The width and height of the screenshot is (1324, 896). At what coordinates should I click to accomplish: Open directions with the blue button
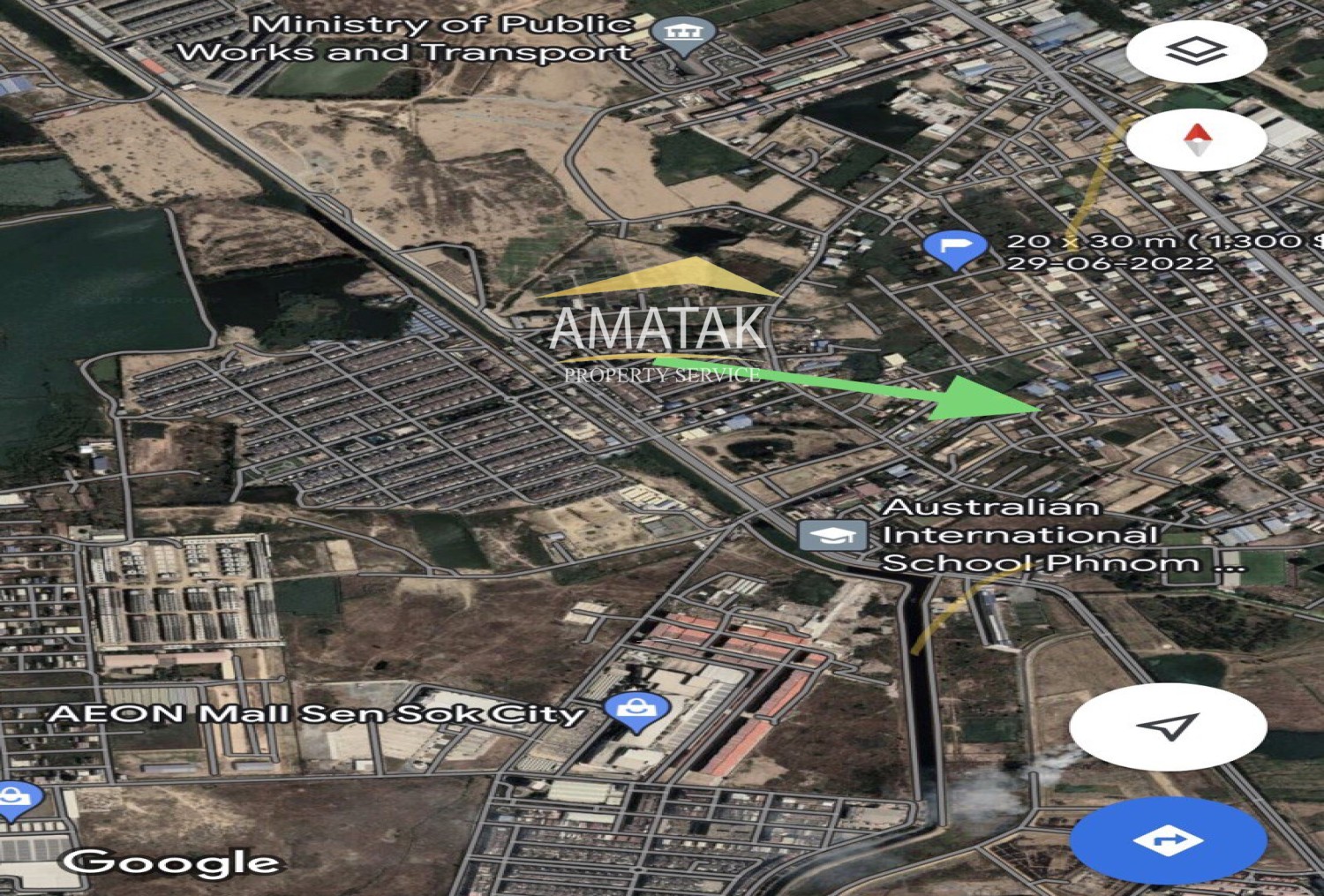(x=1168, y=840)
